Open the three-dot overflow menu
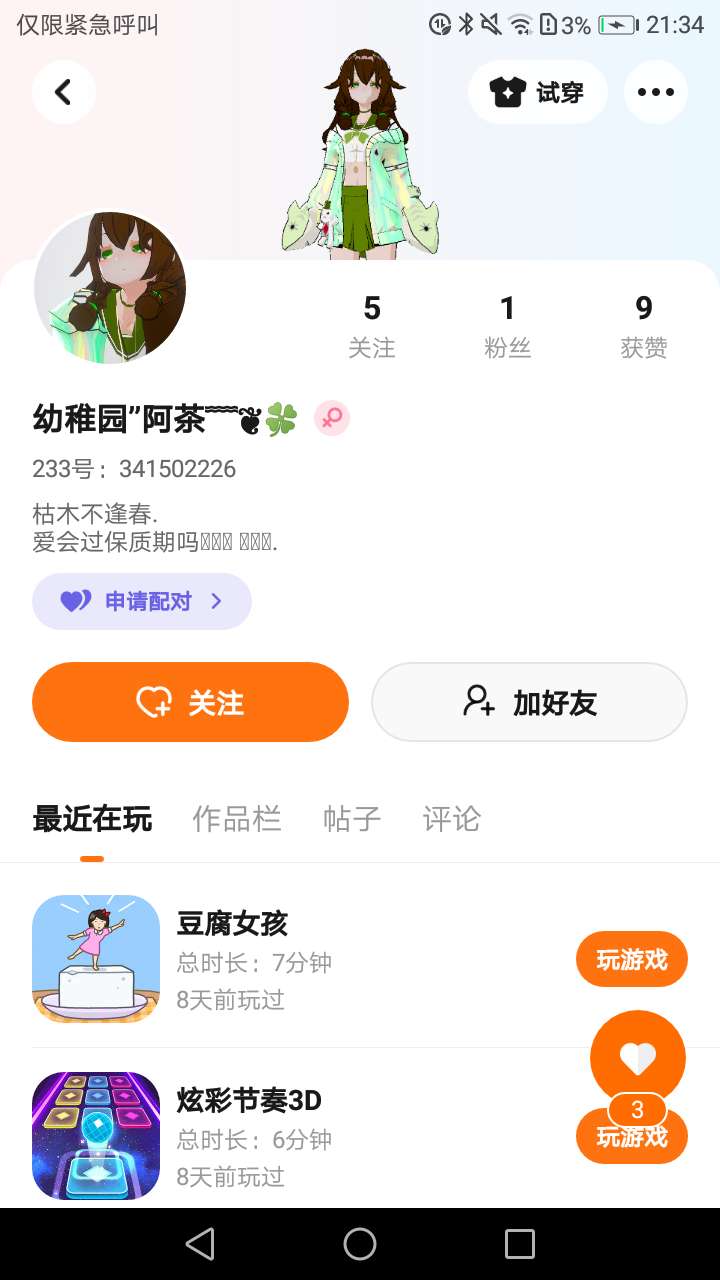The height and width of the screenshot is (1280, 720). click(x=655, y=92)
